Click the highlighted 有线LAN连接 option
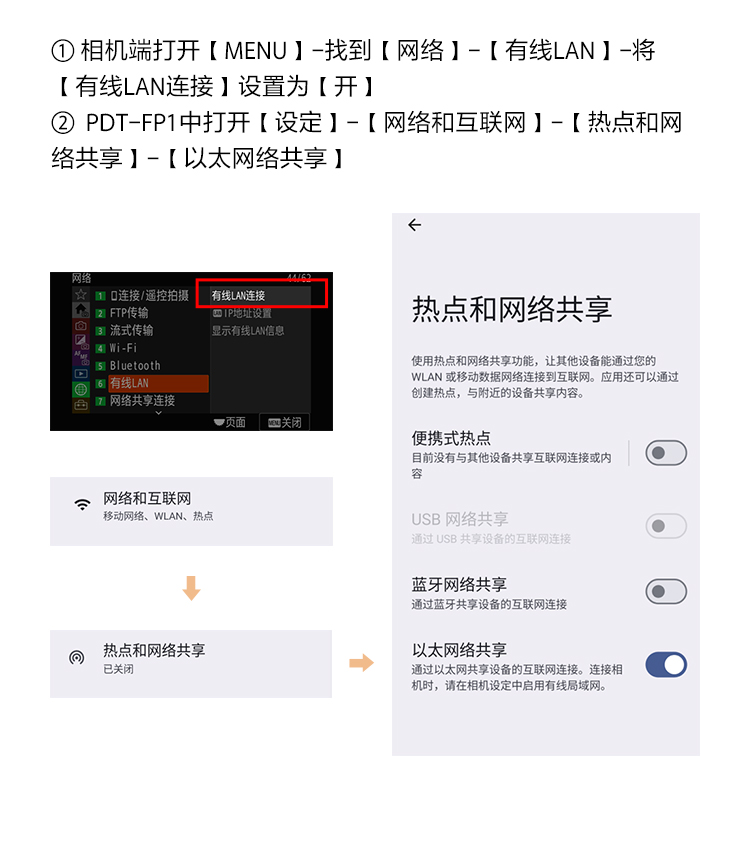 coord(240,294)
